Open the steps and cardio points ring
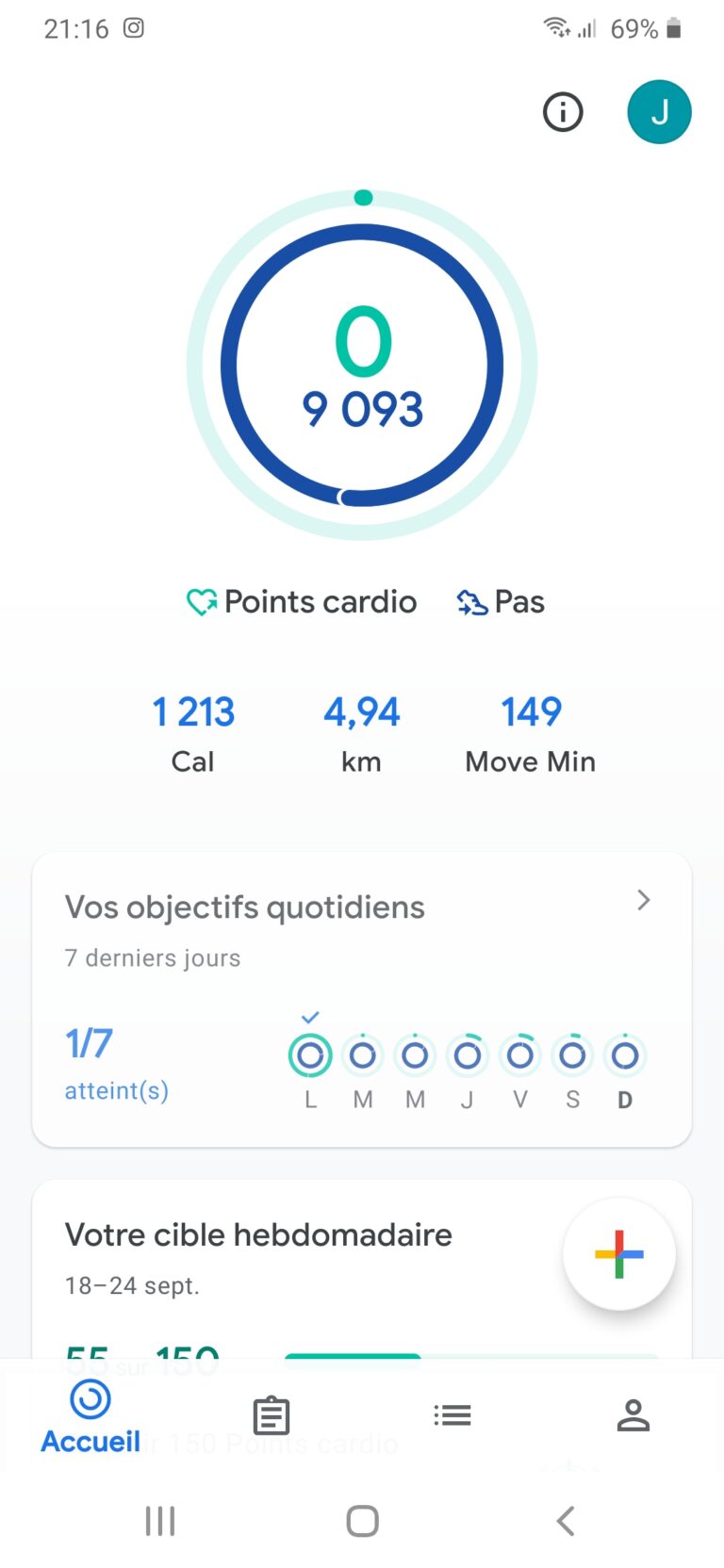724x1568 pixels. pyautogui.click(x=362, y=365)
